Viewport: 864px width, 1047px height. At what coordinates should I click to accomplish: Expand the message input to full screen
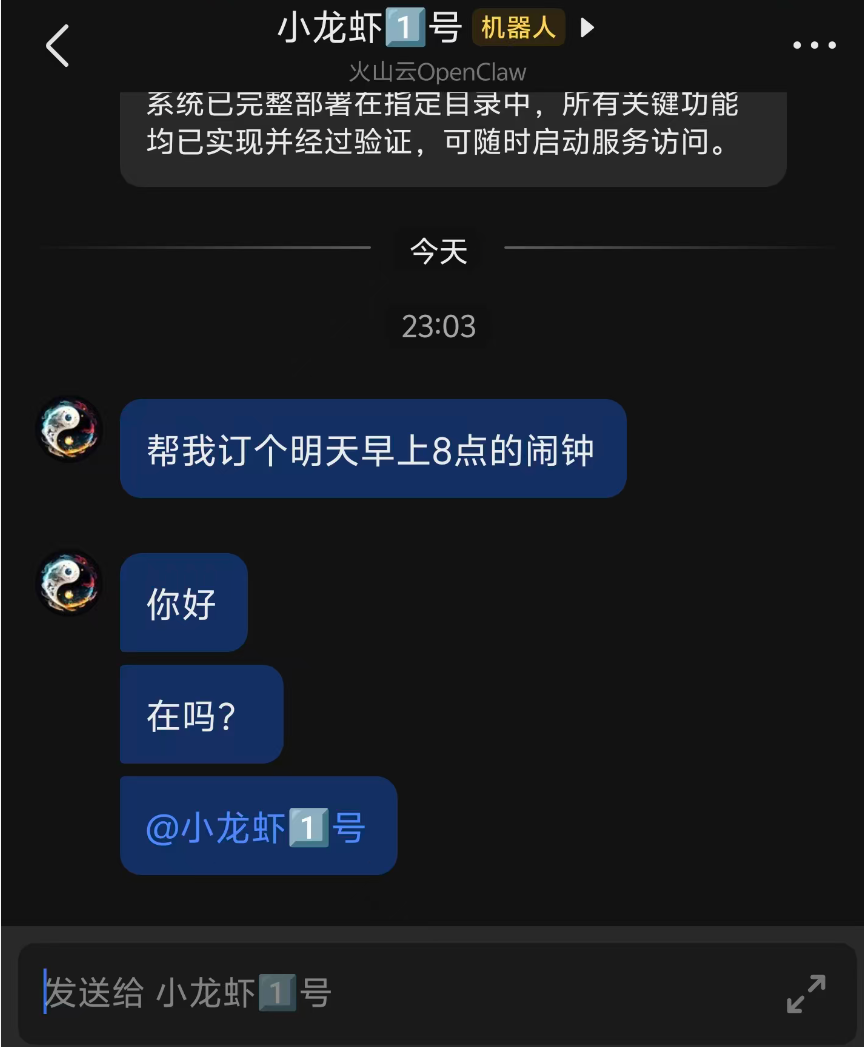coord(806,994)
